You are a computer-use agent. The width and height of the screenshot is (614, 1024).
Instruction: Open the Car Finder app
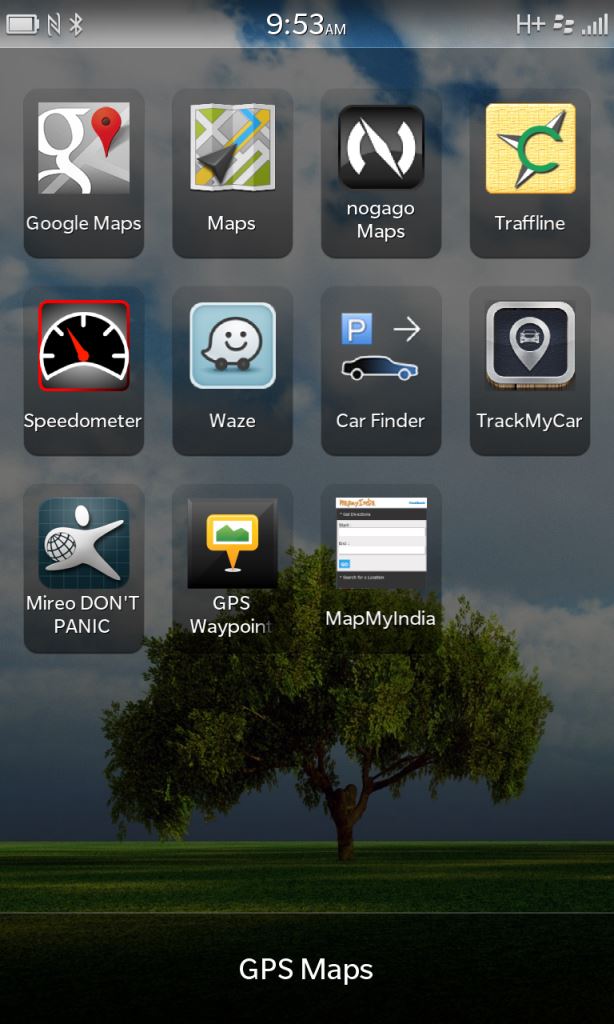pyautogui.click(x=381, y=347)
